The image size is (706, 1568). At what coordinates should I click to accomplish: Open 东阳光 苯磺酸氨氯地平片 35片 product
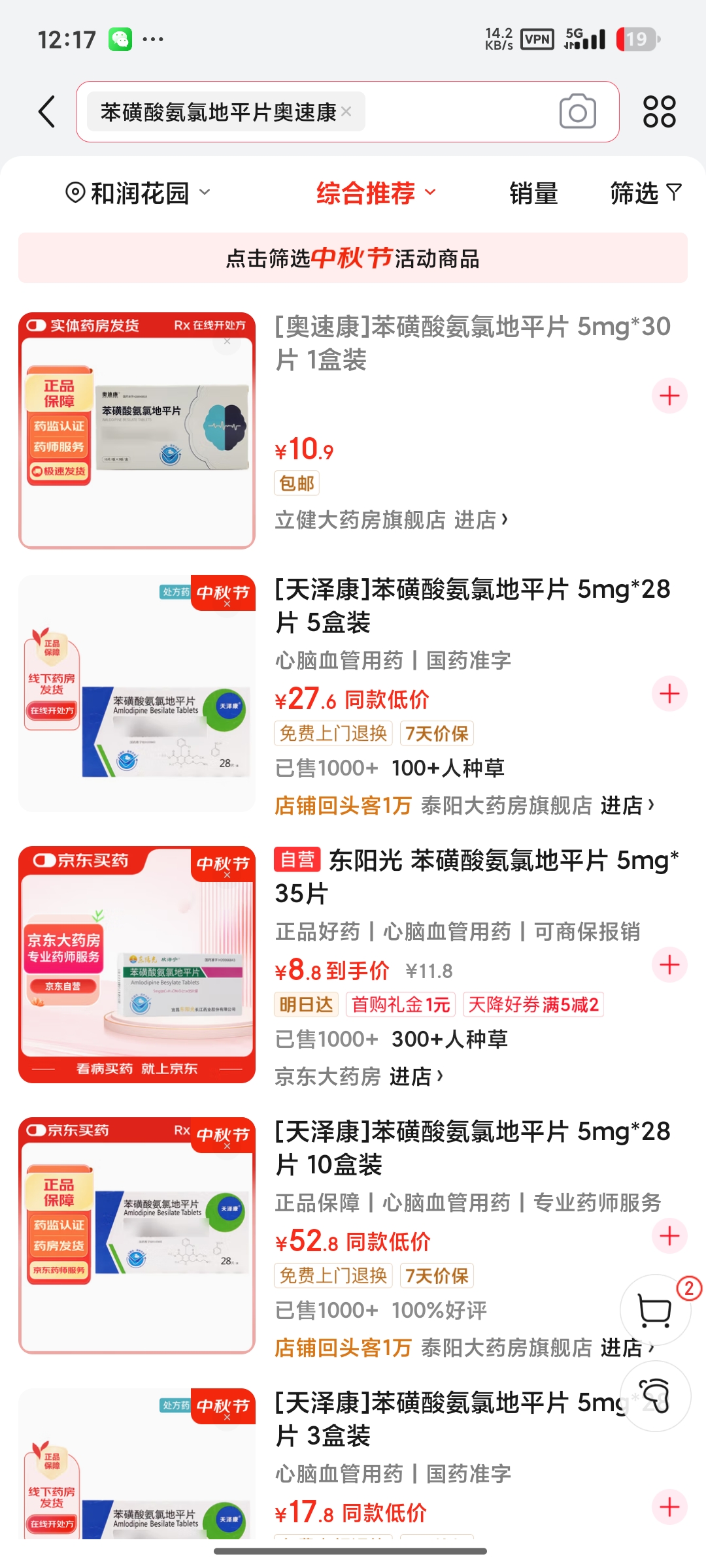tap(476, 875)
